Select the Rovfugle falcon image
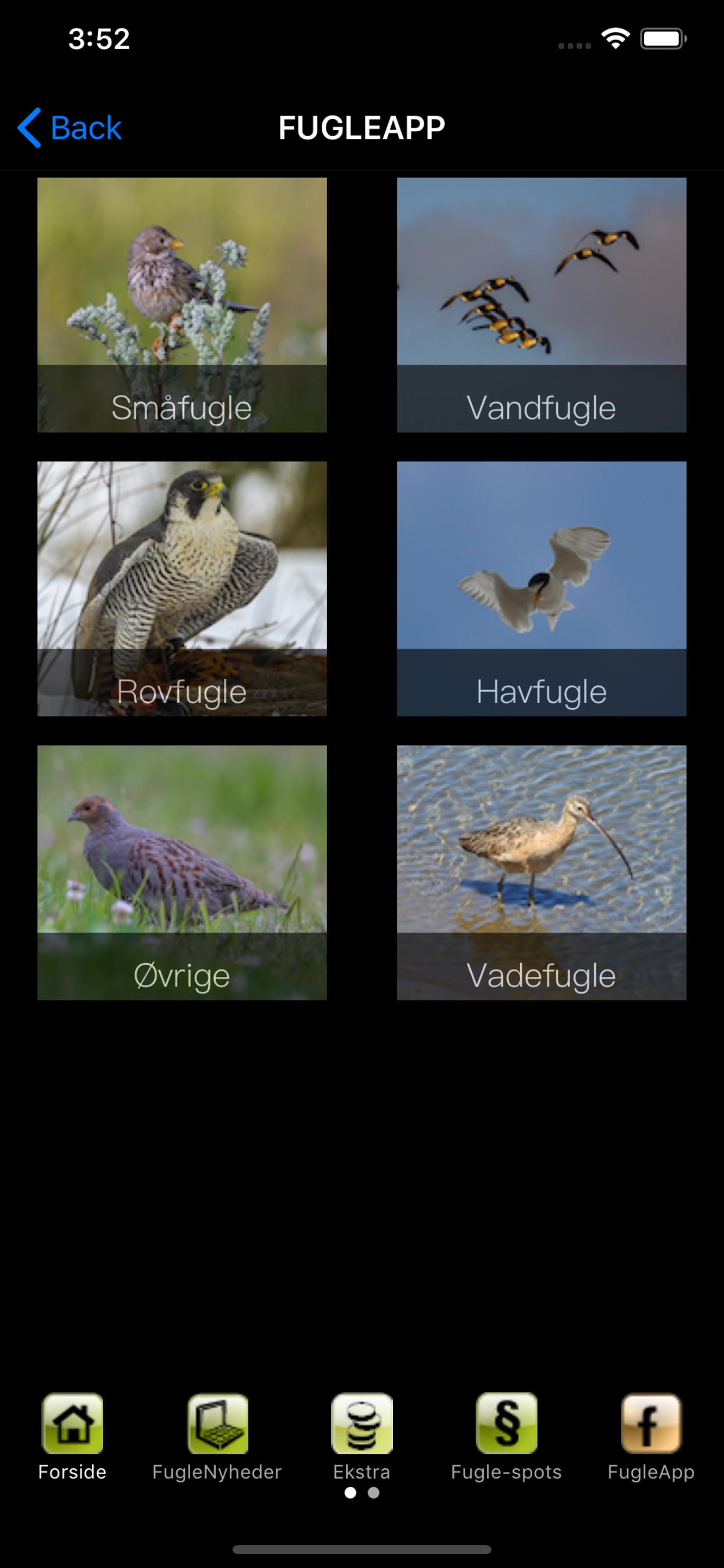 click(181, 587)
